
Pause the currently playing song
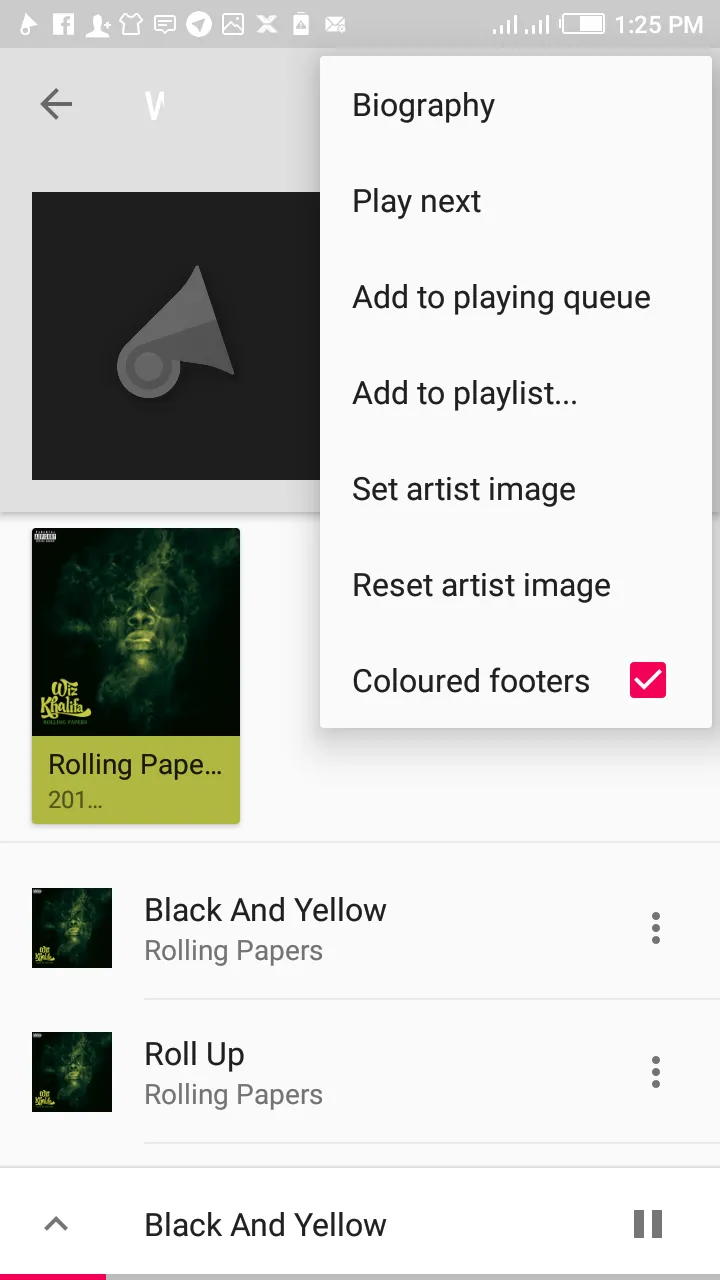pyautogui.click(x=647, y=1224)
